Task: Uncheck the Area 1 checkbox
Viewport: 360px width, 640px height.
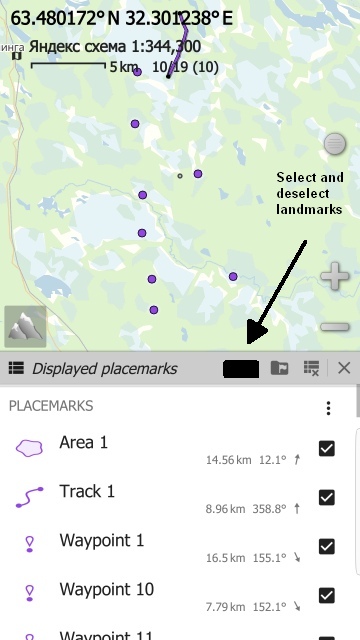Action: (327, 449)
